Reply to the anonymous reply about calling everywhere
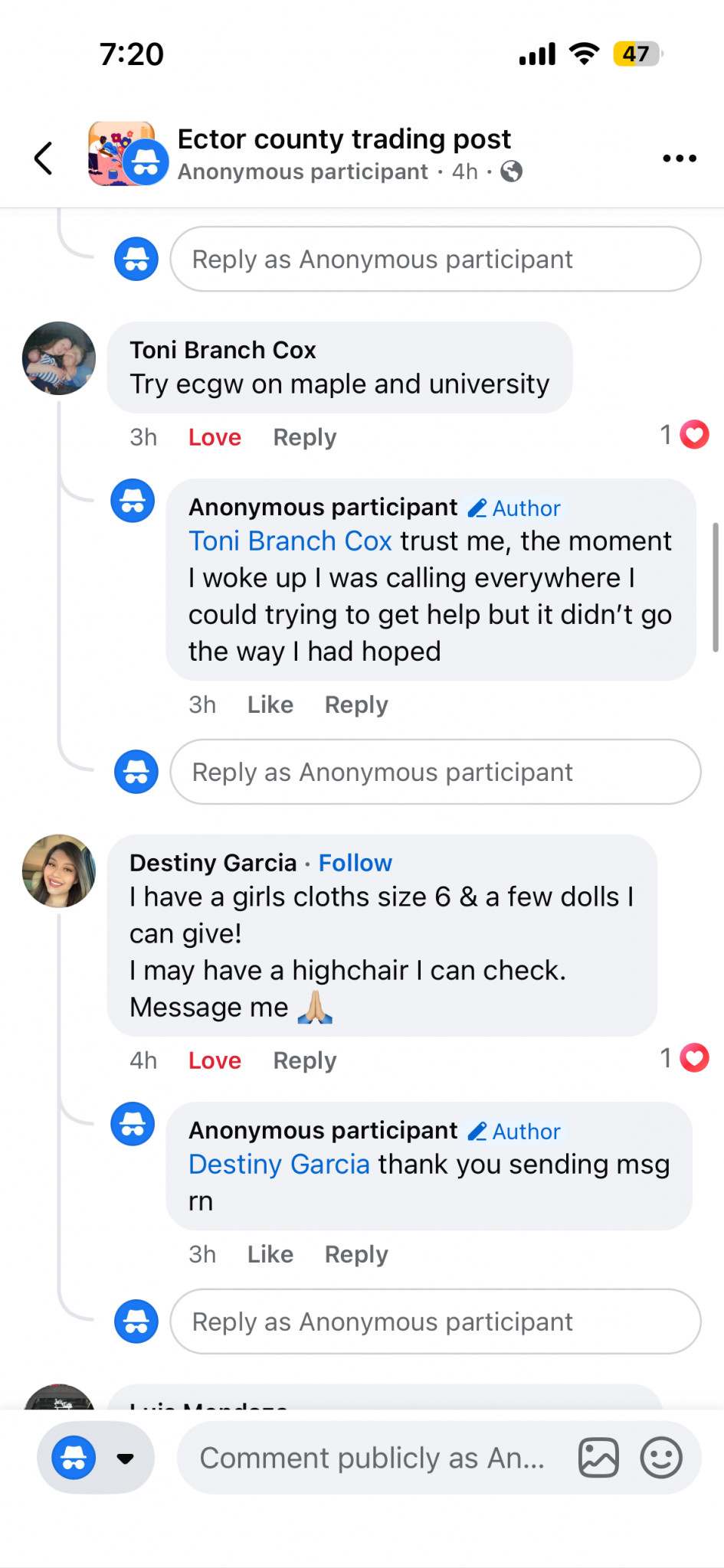This screenshot has height=1568, width=724. point(356,704)
